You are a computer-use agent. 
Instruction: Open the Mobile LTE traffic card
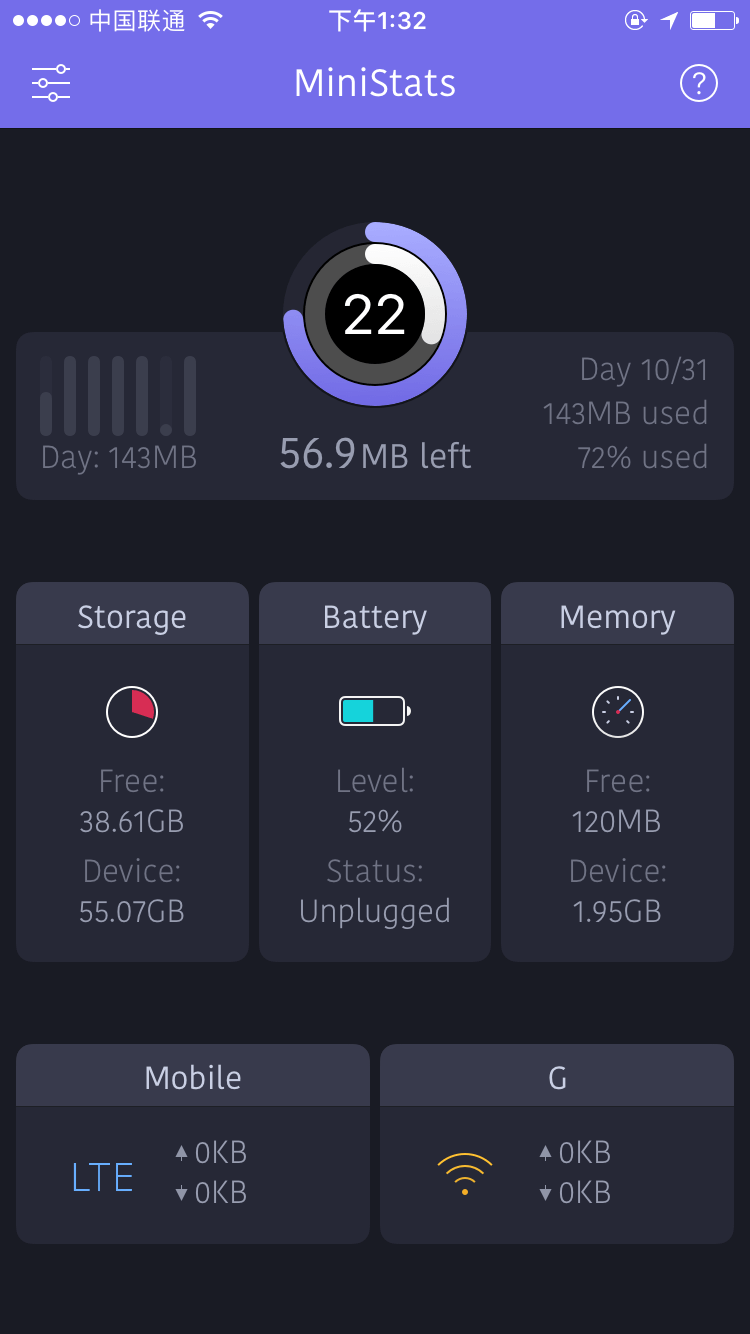click(193, 1144)
